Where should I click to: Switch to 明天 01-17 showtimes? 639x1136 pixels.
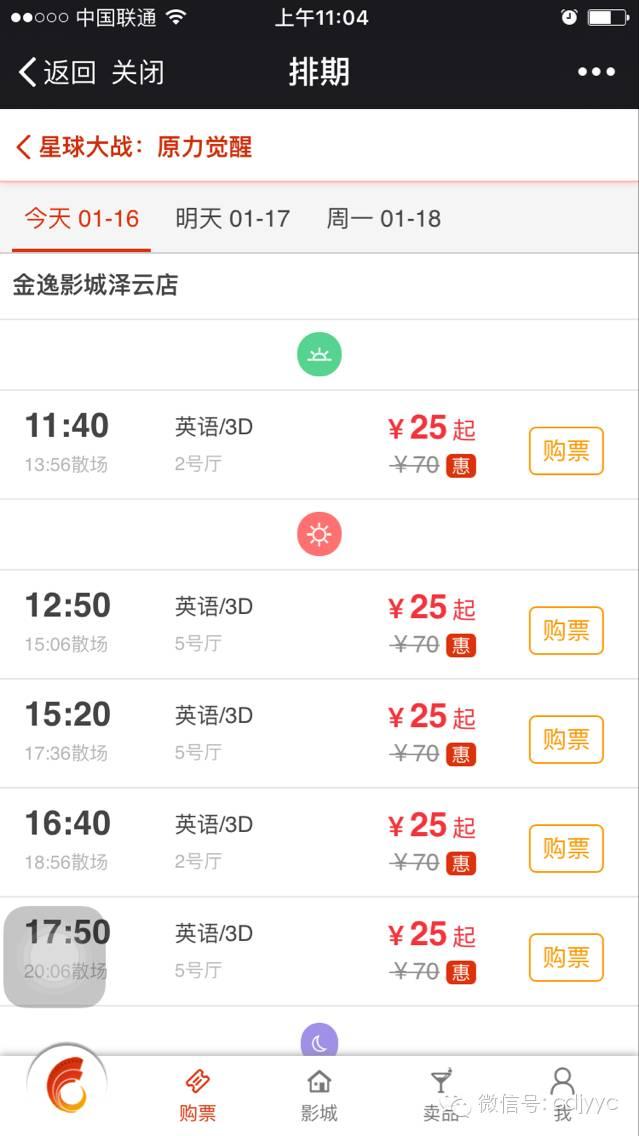pyautogui.click(x=232, y=219)
